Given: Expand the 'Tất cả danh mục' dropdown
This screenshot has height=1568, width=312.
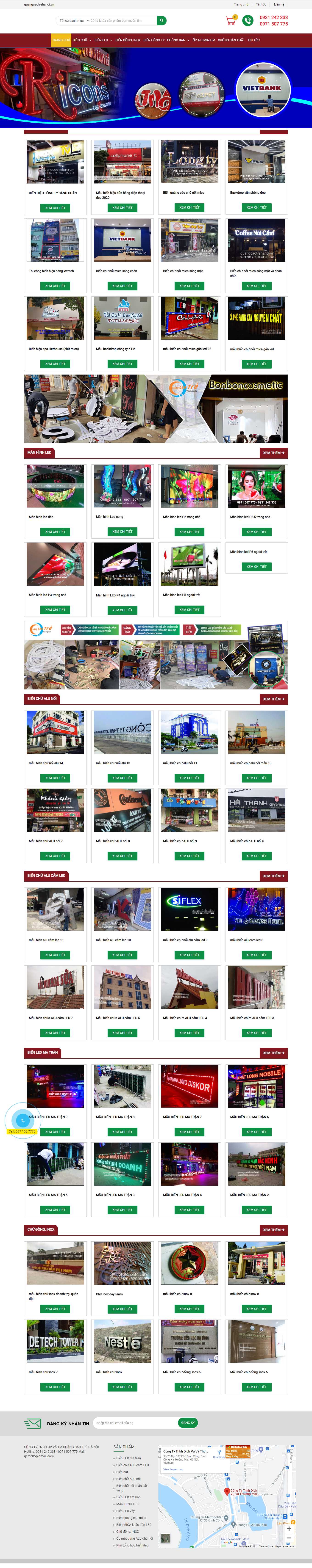Looking at the screenshot, I should point(73,21).
